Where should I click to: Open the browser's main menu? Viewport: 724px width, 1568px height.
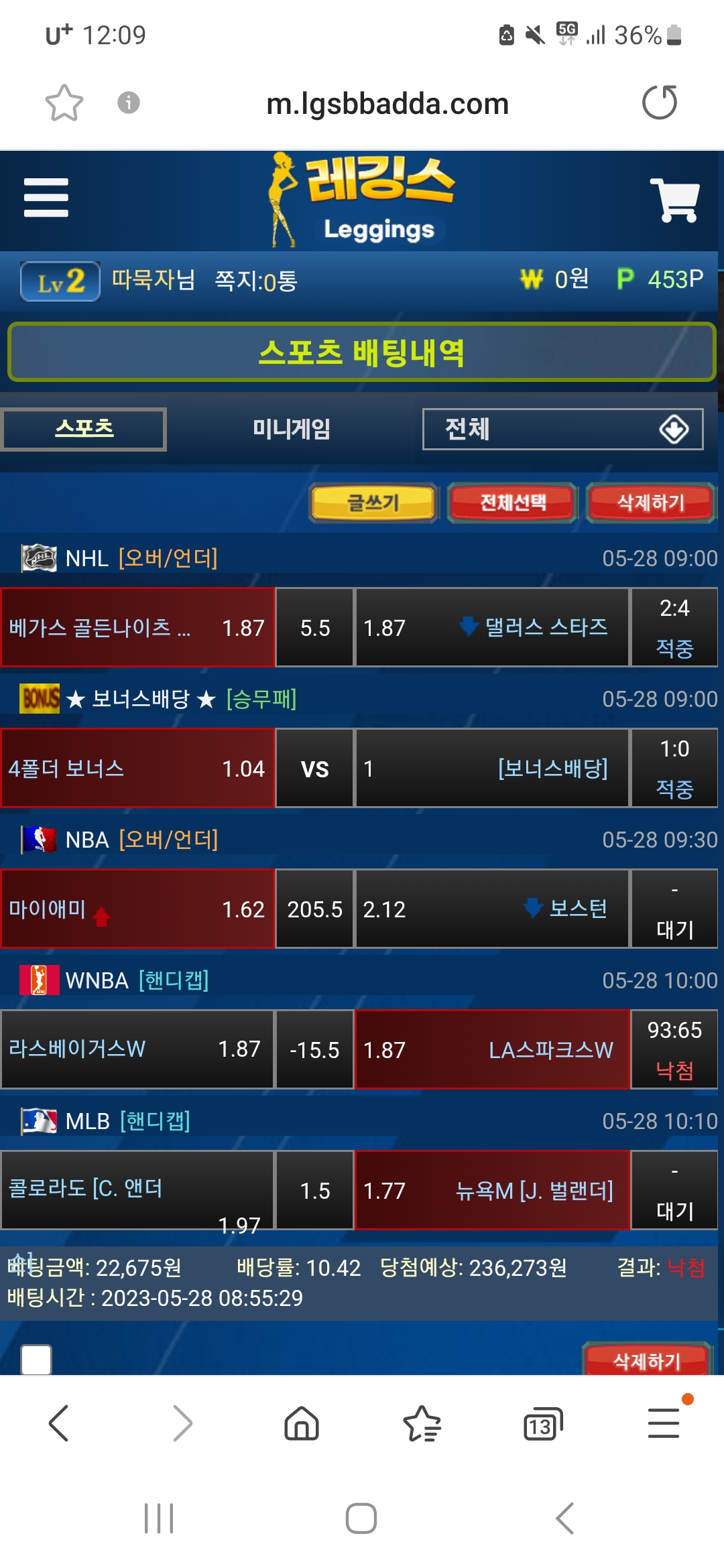(664, 1423)
